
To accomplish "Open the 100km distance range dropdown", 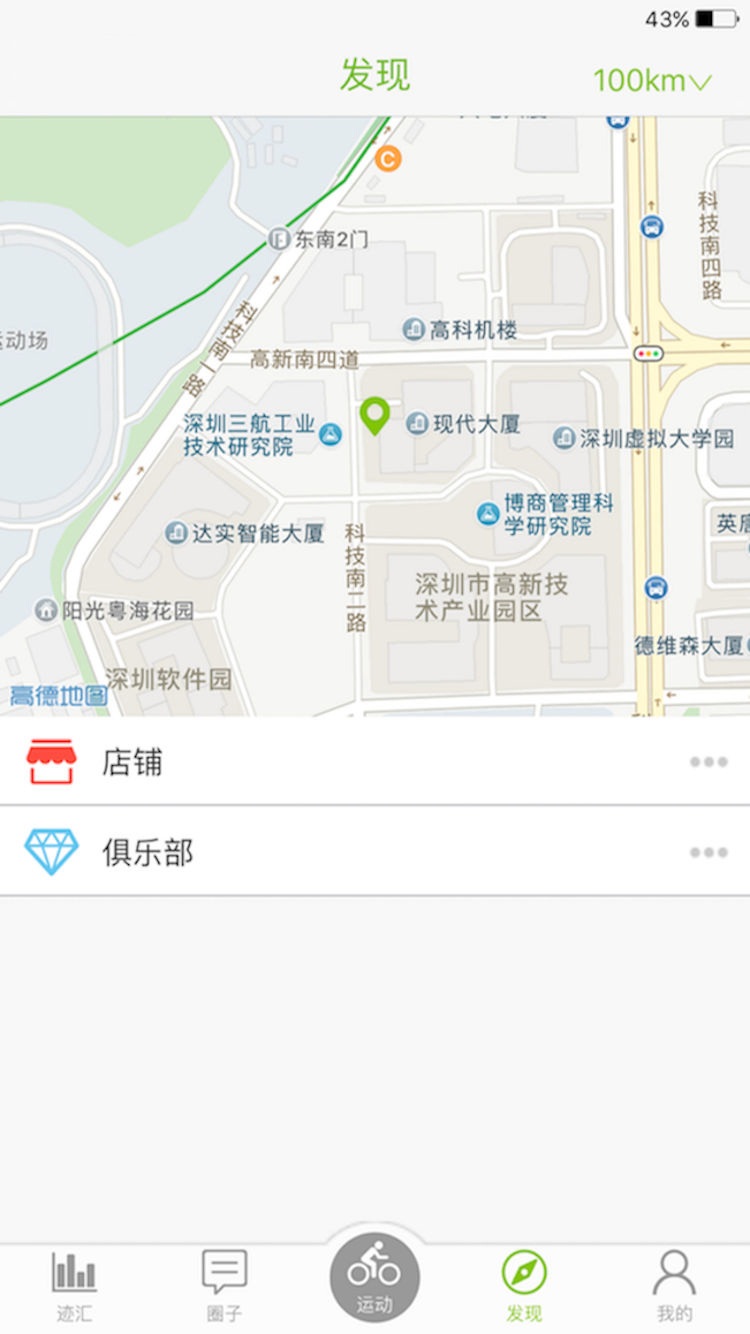I will 652,80.
